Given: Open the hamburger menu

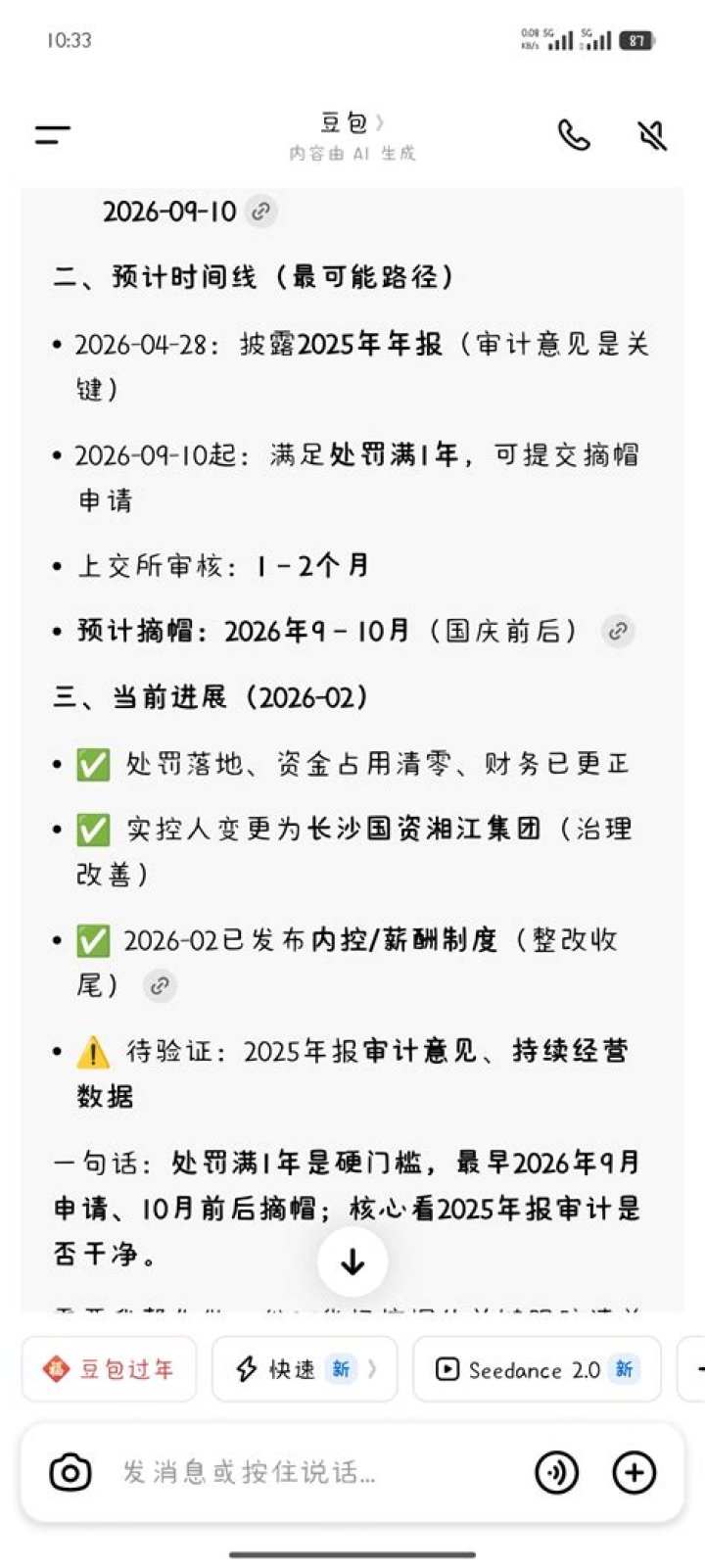Looking at the screenshot, I should 53,135.
